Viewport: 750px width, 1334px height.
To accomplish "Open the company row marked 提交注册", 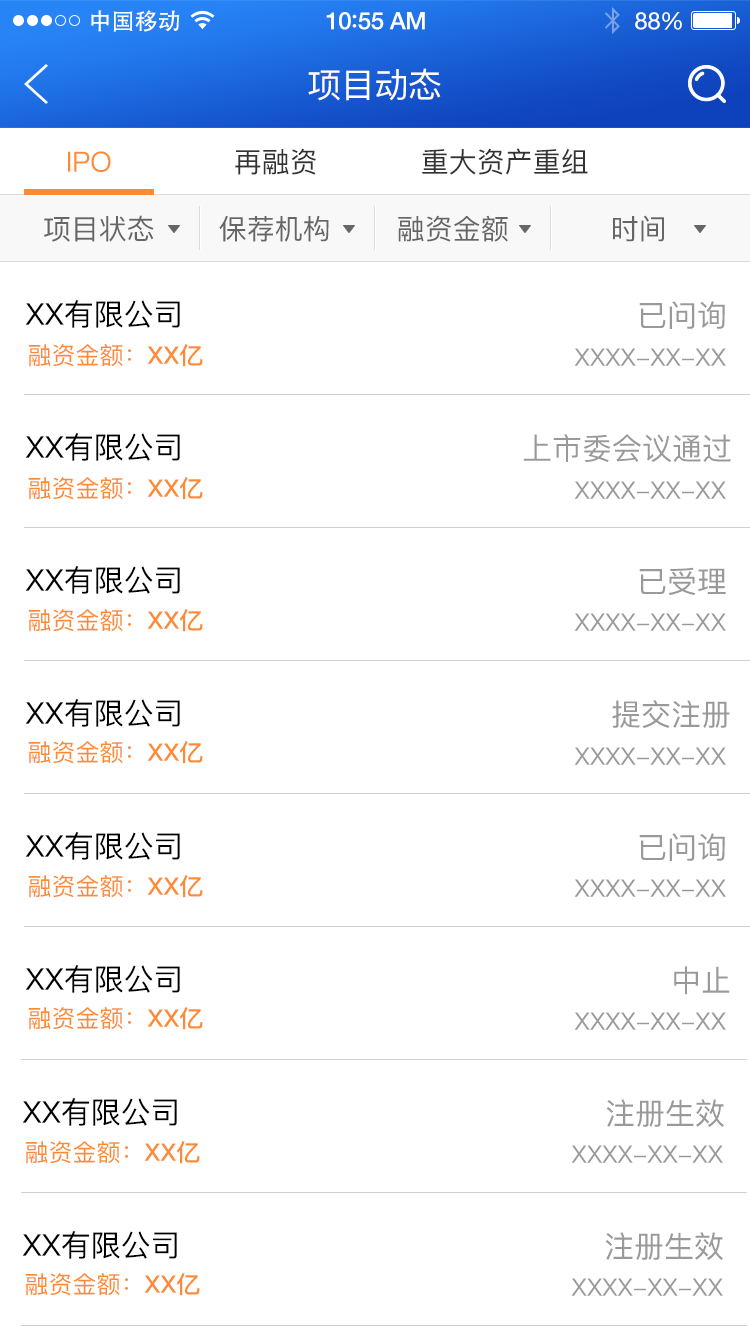I will click(375, 728).
